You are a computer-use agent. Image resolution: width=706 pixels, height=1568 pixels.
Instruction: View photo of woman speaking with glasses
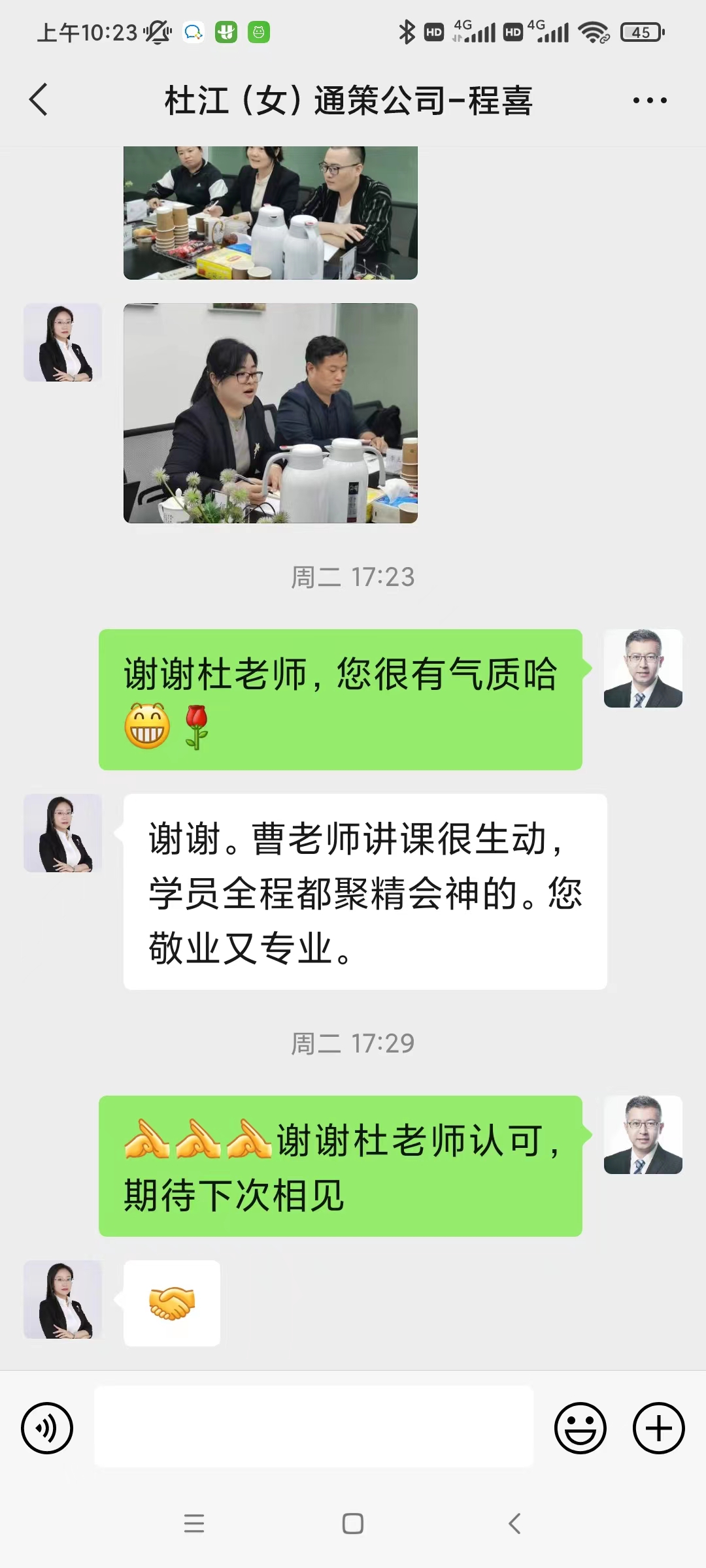pyautogui.click(x=270, y=413)
